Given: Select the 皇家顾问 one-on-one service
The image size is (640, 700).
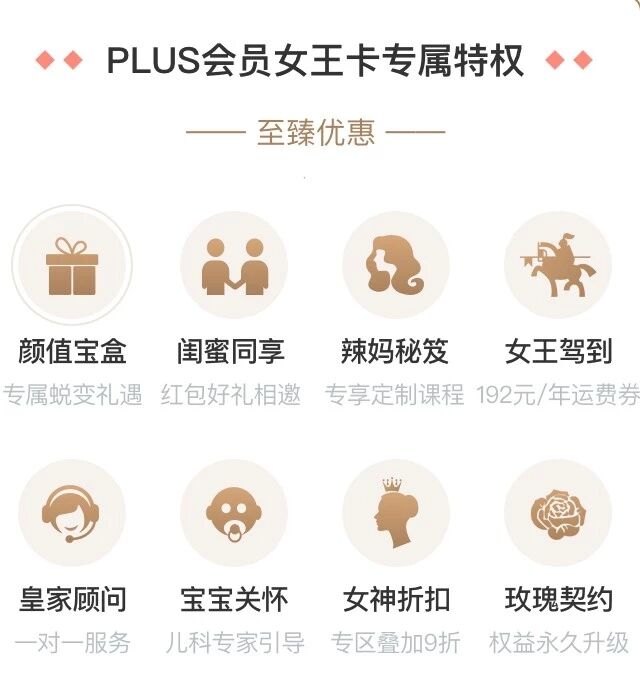Looking at the screenshot, I should [x=72, y=513].
